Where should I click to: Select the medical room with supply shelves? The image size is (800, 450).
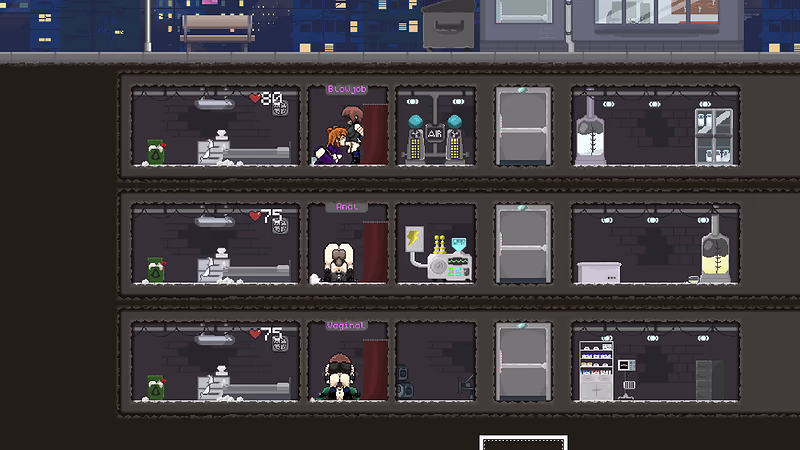656,362
